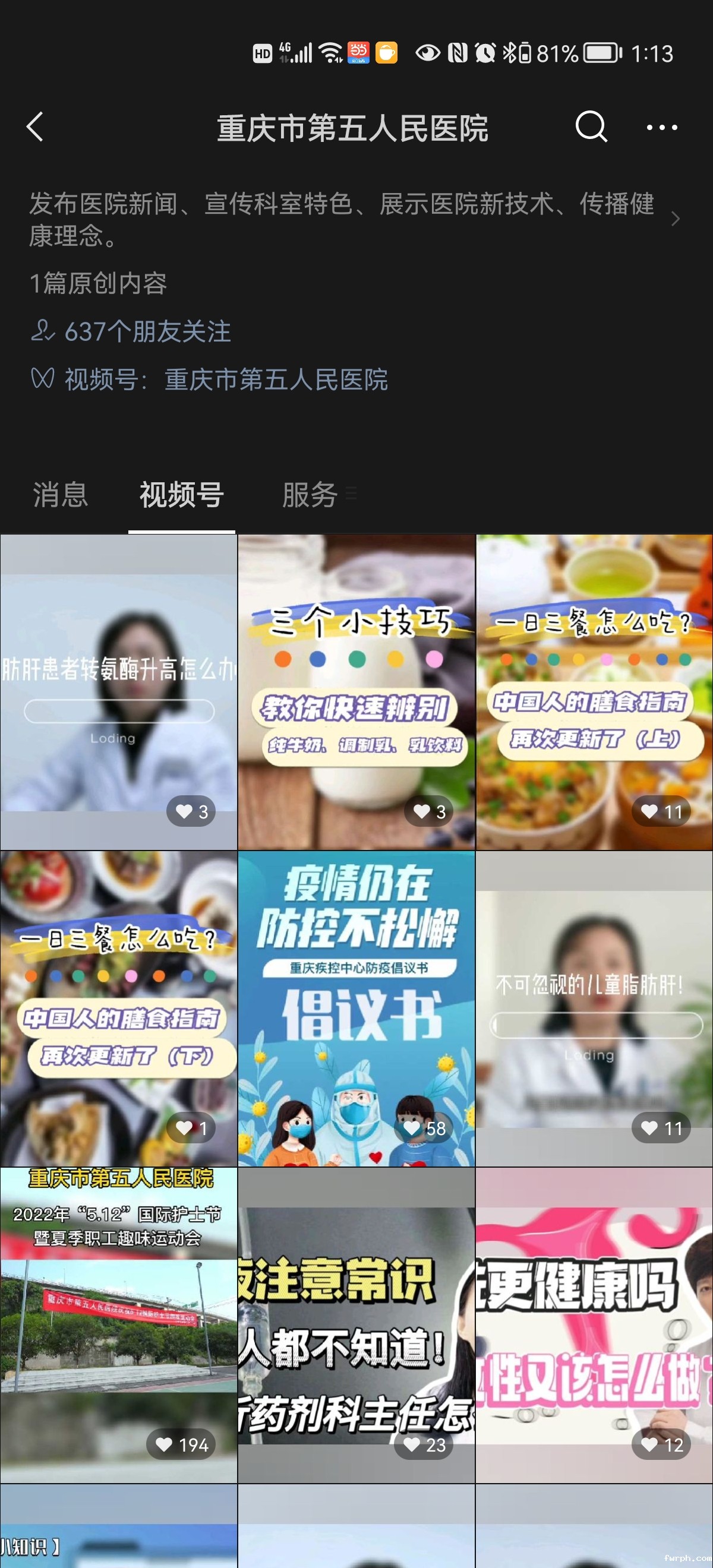Open video 三个小技巧 教你快速辨别
This screenshot has width=713, height=1568.
coord(356,692)
